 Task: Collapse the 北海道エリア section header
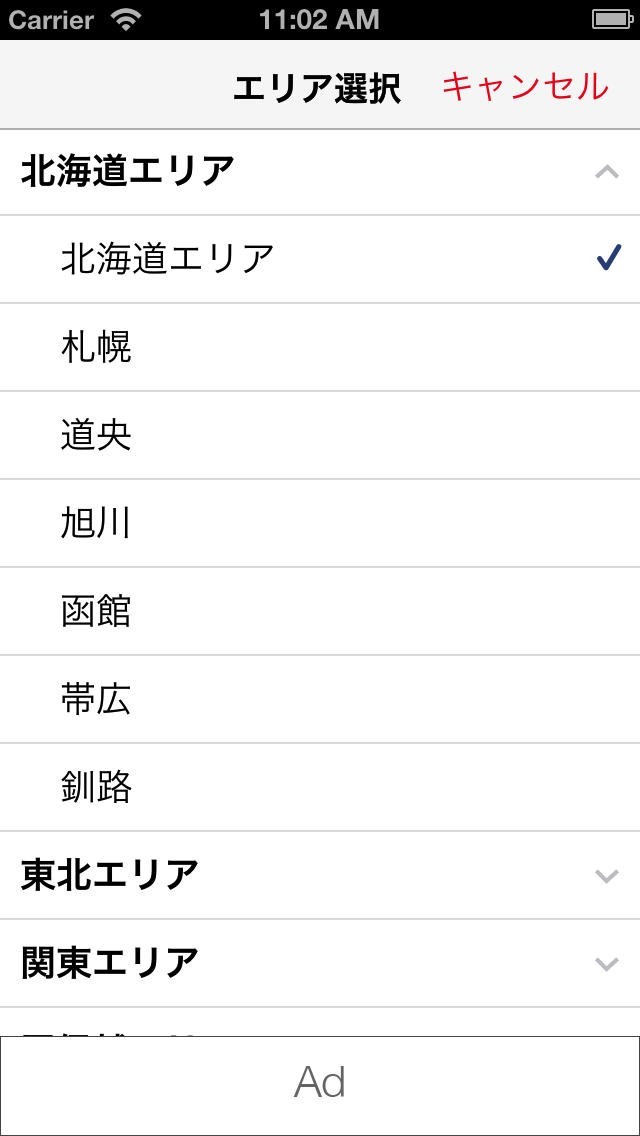click(x=320, y=172)
